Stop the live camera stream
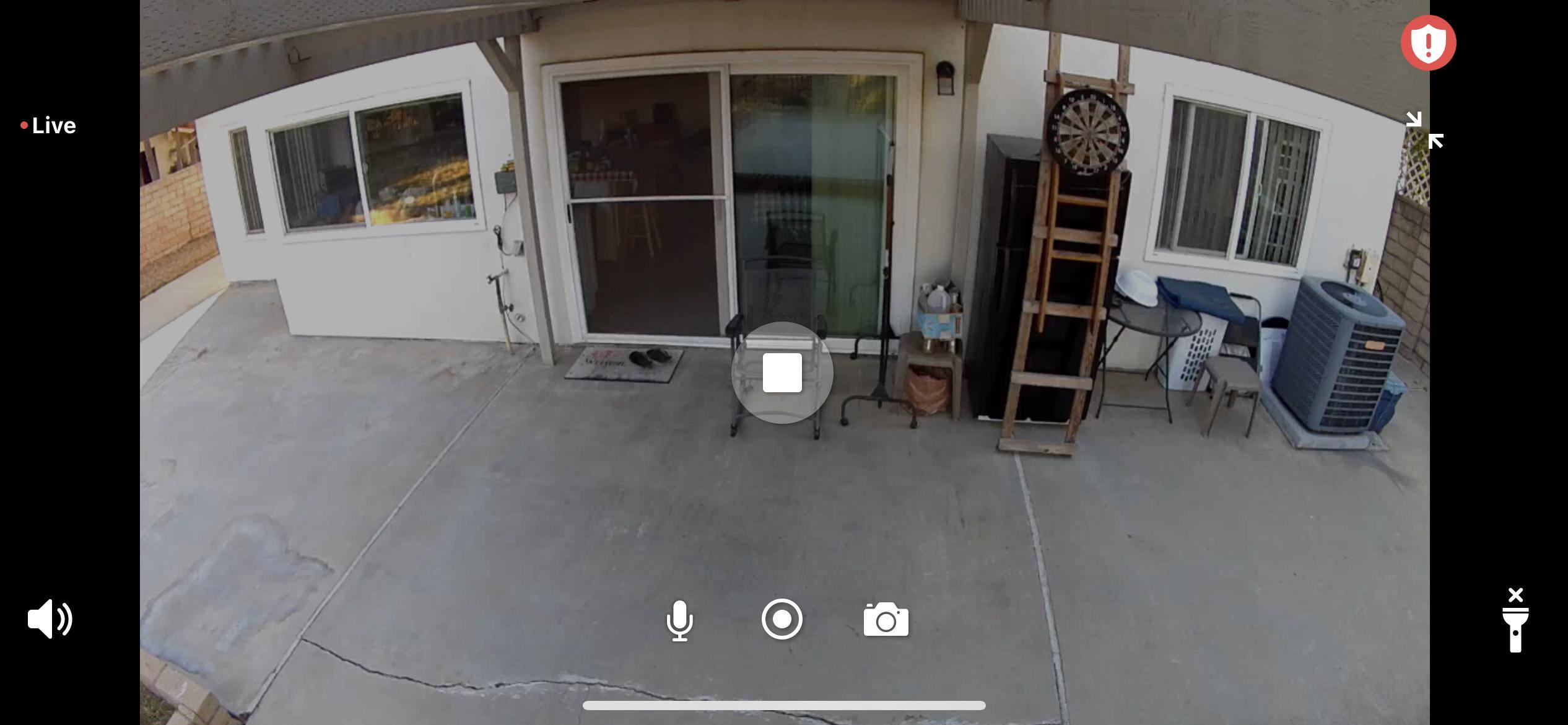 [x=782, y=372]
